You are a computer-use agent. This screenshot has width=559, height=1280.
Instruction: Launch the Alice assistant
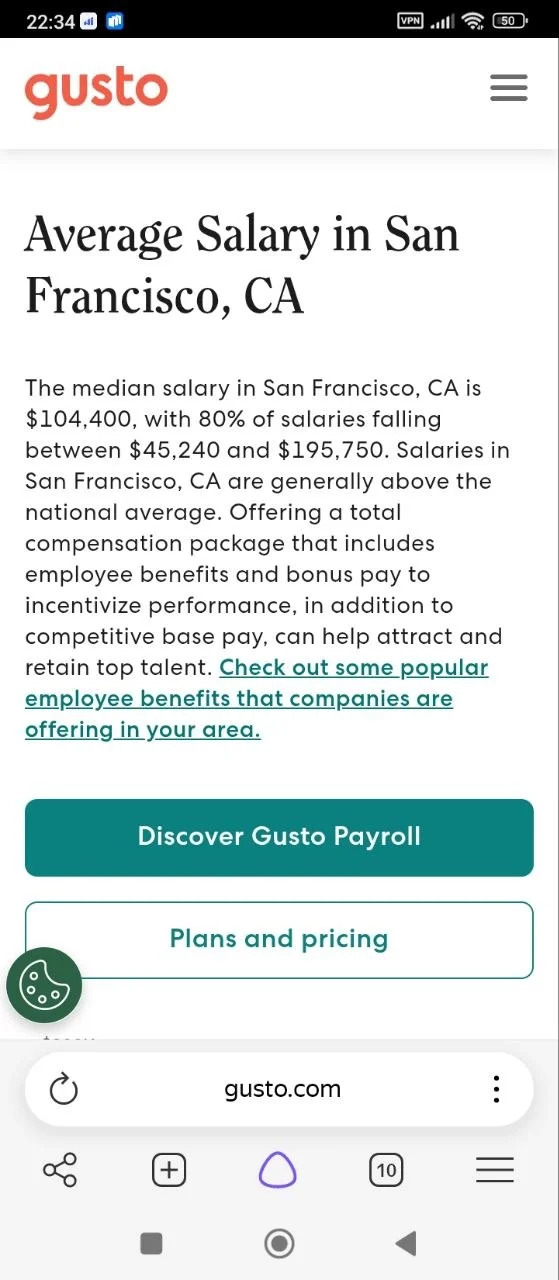278,1169
